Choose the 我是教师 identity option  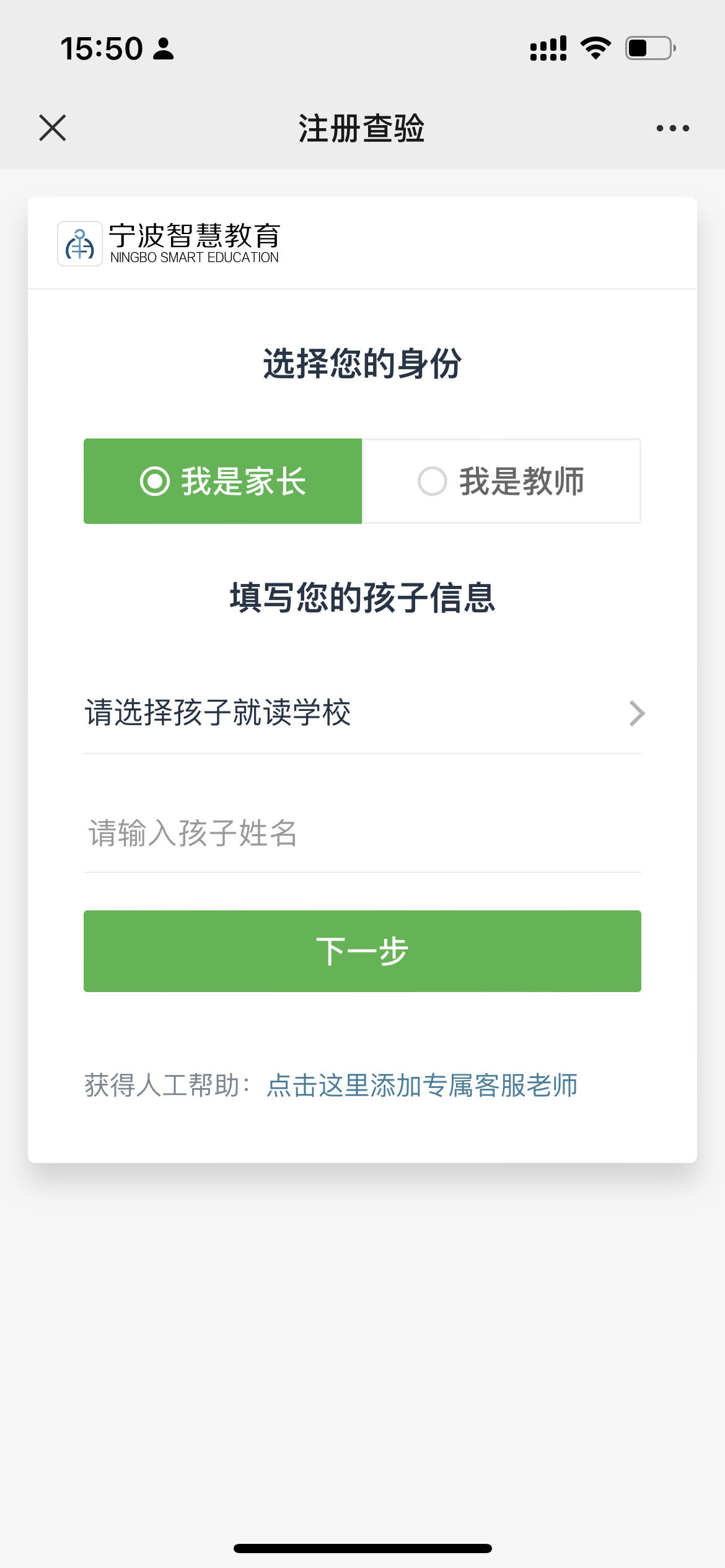pos(501,481)
